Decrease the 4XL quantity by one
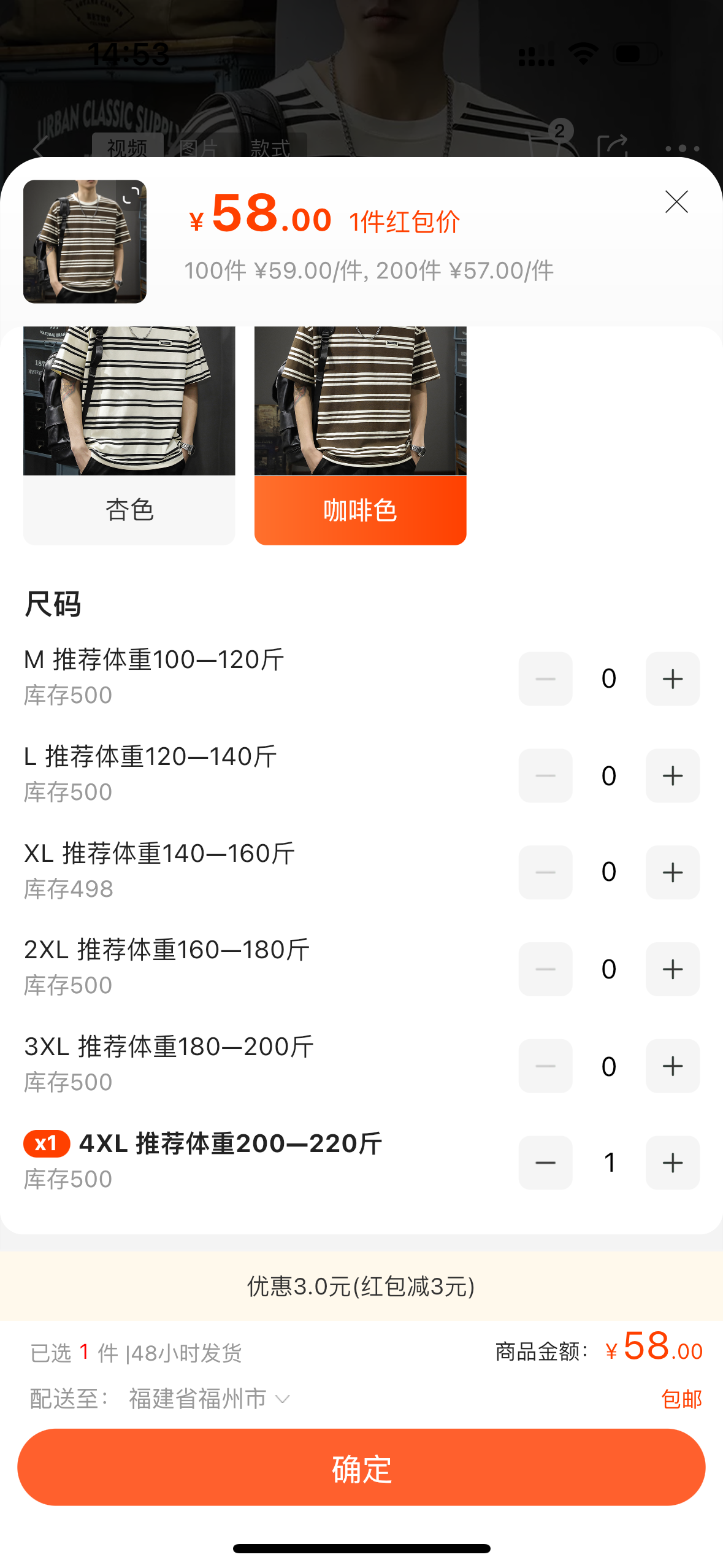Viewport: 723px width, 1568px height. tap(545, 1163)
